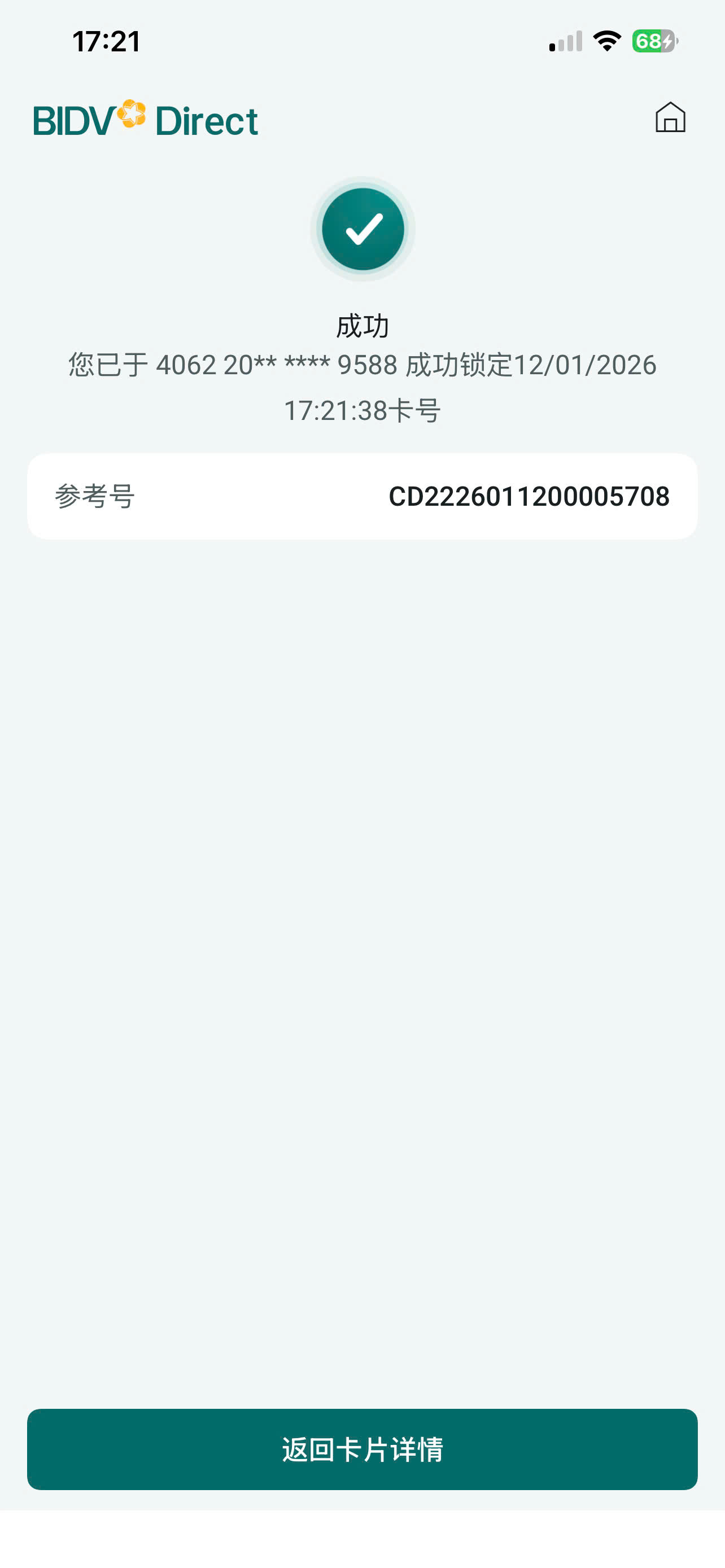
Task: Go to the home screen icon
Action: [x=670, y=117]
